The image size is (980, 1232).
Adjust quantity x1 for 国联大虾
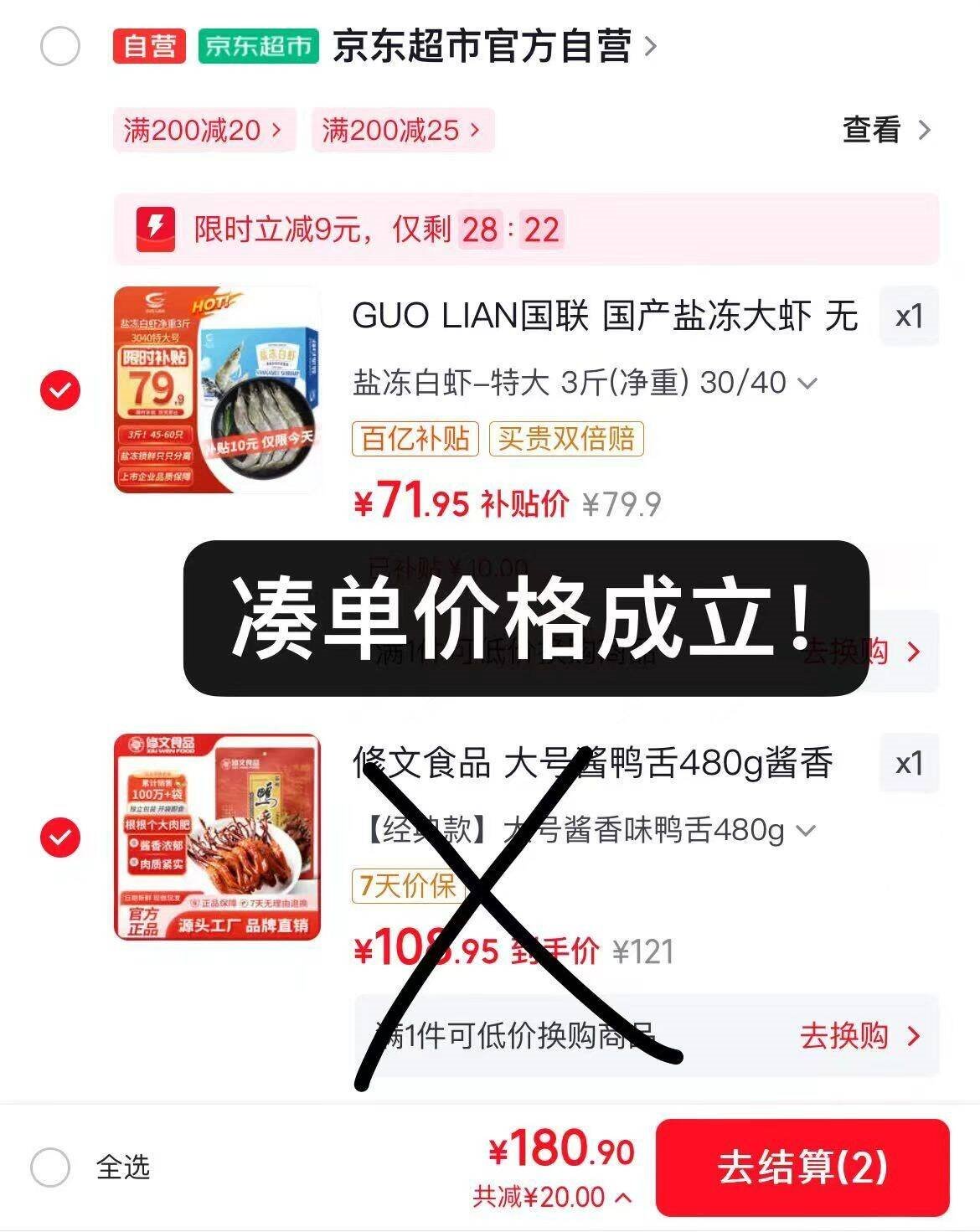pos(909,317)
